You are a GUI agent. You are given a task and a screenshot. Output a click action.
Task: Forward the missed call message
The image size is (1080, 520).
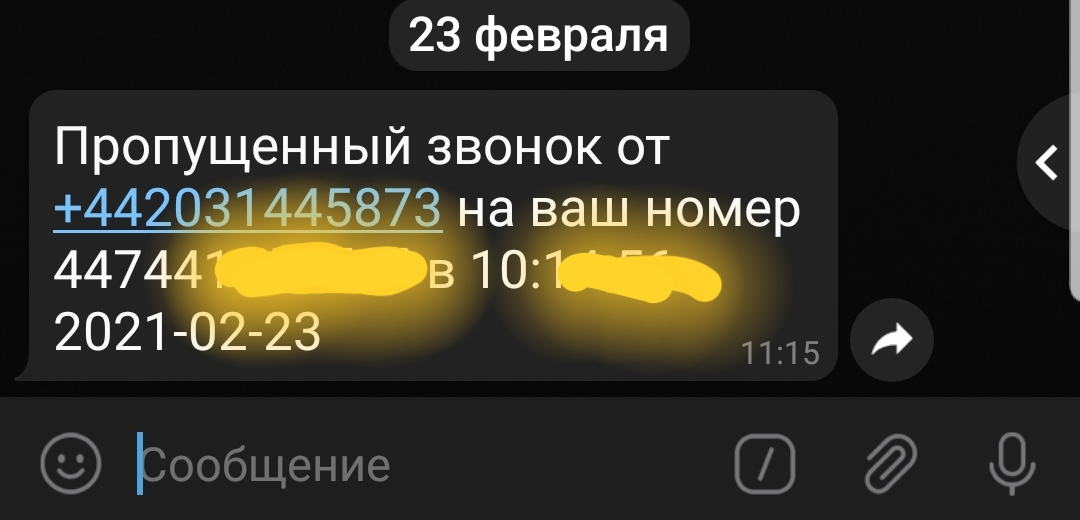coord(891,341)
